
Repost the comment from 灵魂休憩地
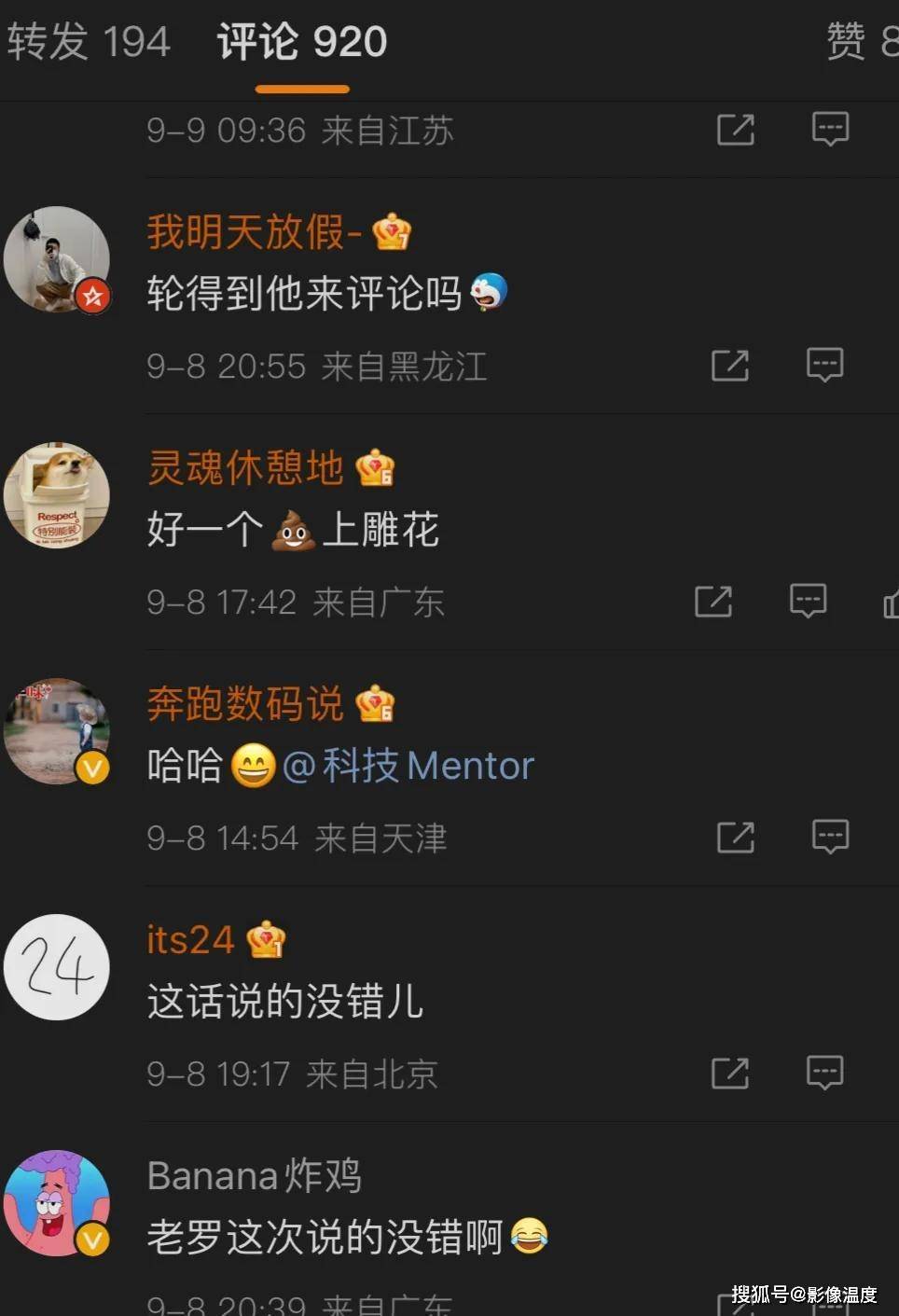pyautogui.click(x=713, y=602)
